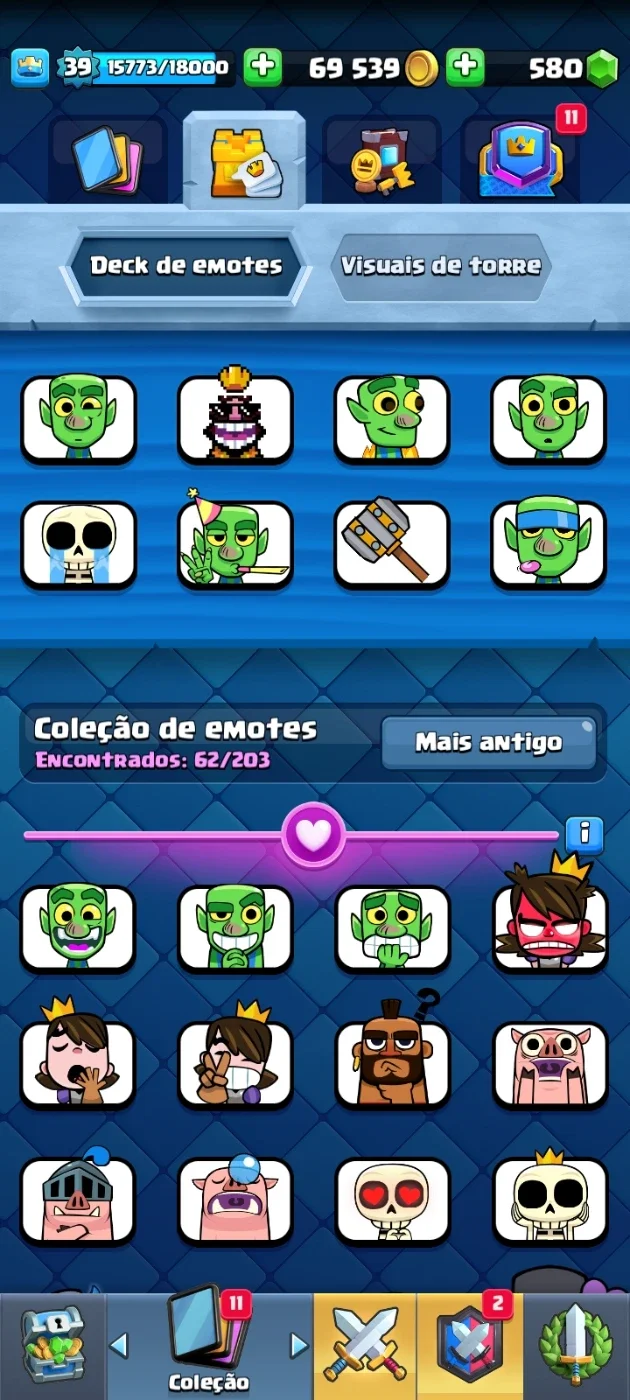The image size is (630, 1400).
Task: Switch to Visuais de torre
Action: (x=441, y=266)
